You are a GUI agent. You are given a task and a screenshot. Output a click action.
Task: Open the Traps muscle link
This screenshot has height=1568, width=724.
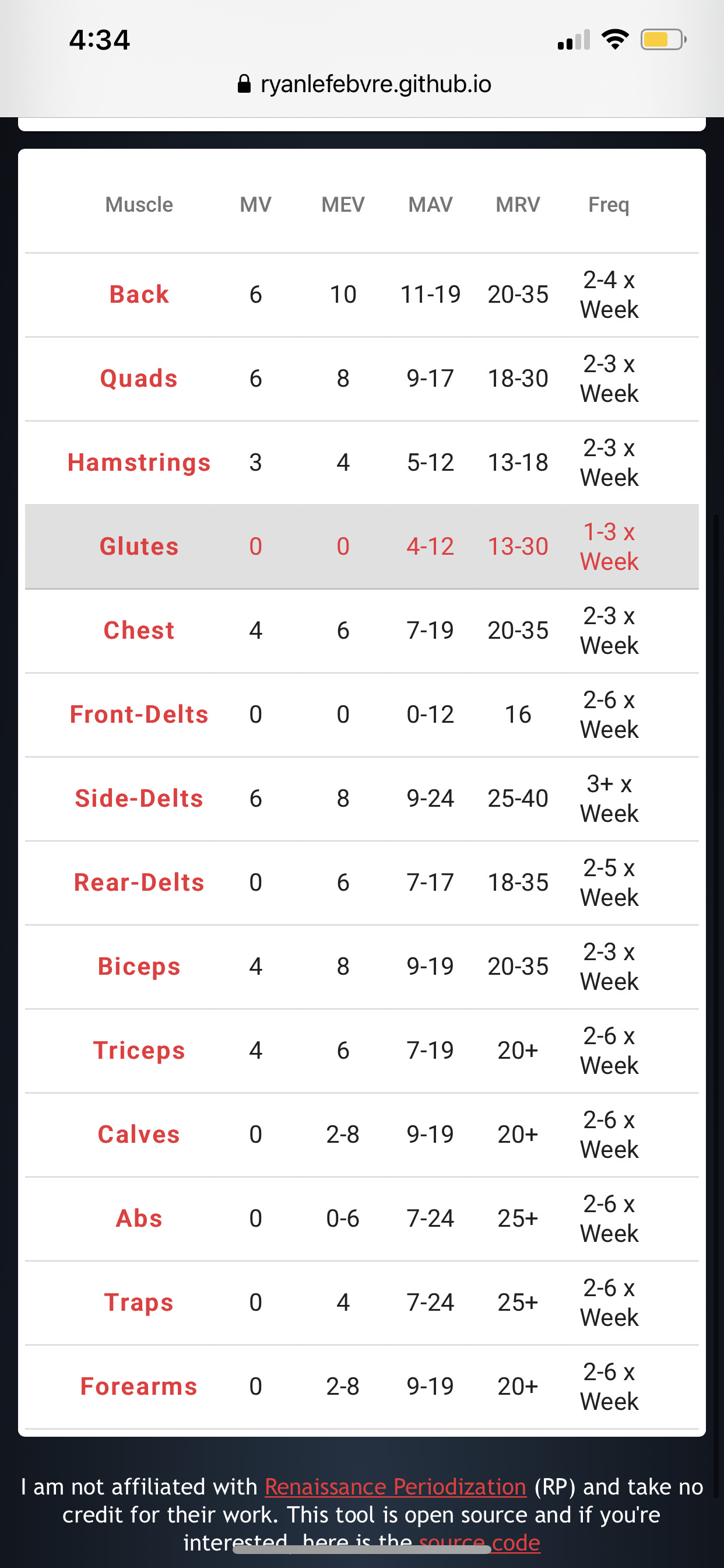139,1303
